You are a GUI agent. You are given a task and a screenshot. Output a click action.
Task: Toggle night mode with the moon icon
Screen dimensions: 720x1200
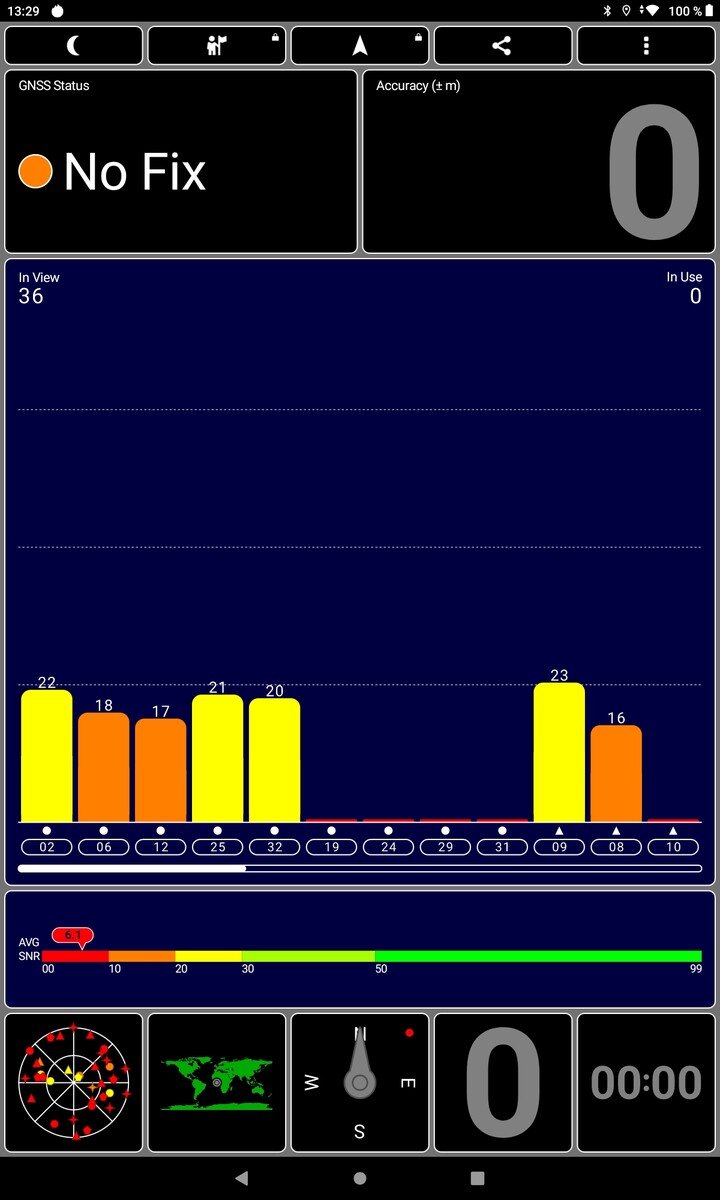74,46
